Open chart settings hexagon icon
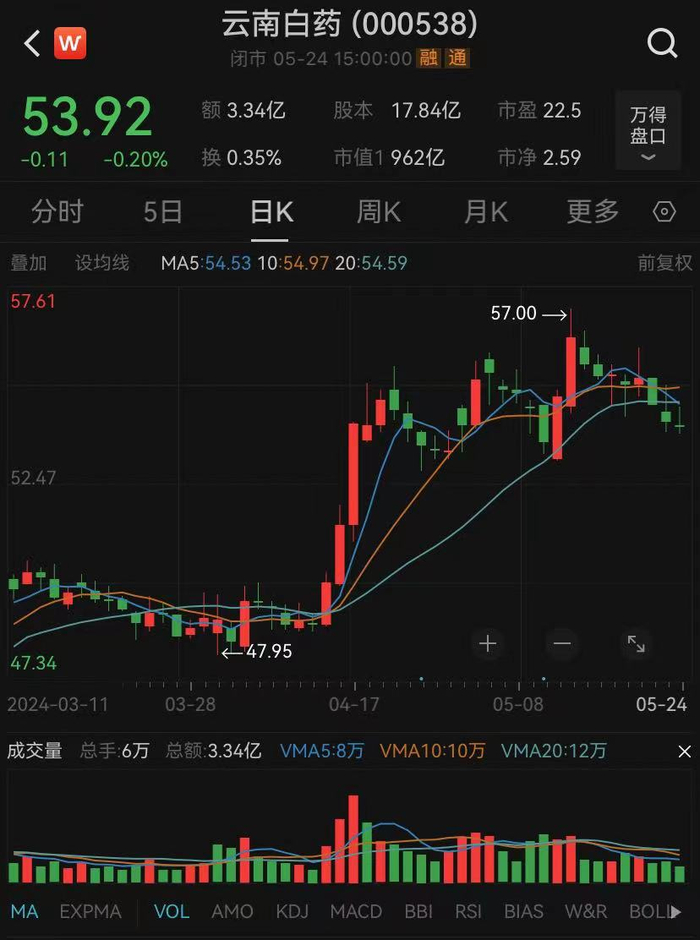This screenshot has height=940, width=700. tap(664, 212)
